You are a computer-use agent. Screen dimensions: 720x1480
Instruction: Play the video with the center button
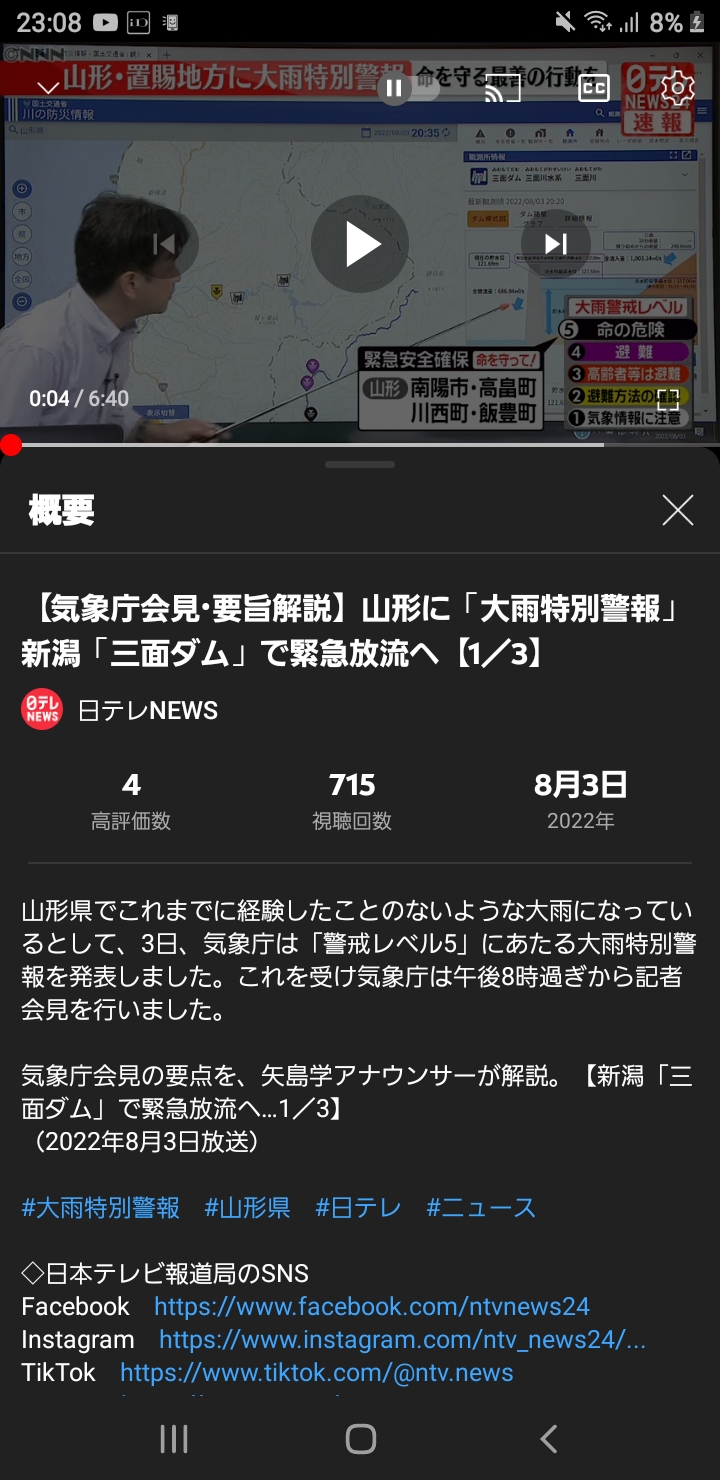[360, 244]
